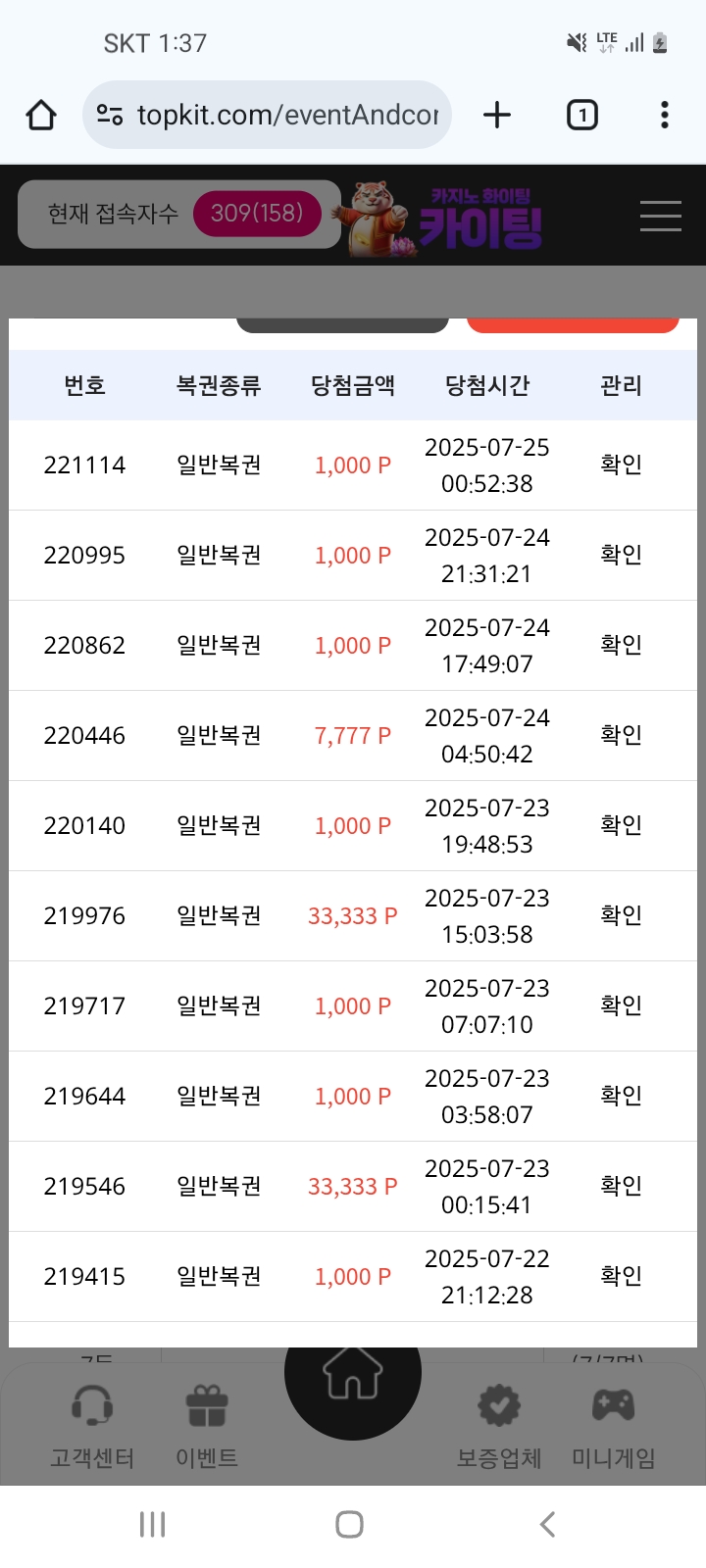Open recent apps from the navigation bar
The height and width of the screenshot is (1568, 706).
click(x=152, y=1524)
